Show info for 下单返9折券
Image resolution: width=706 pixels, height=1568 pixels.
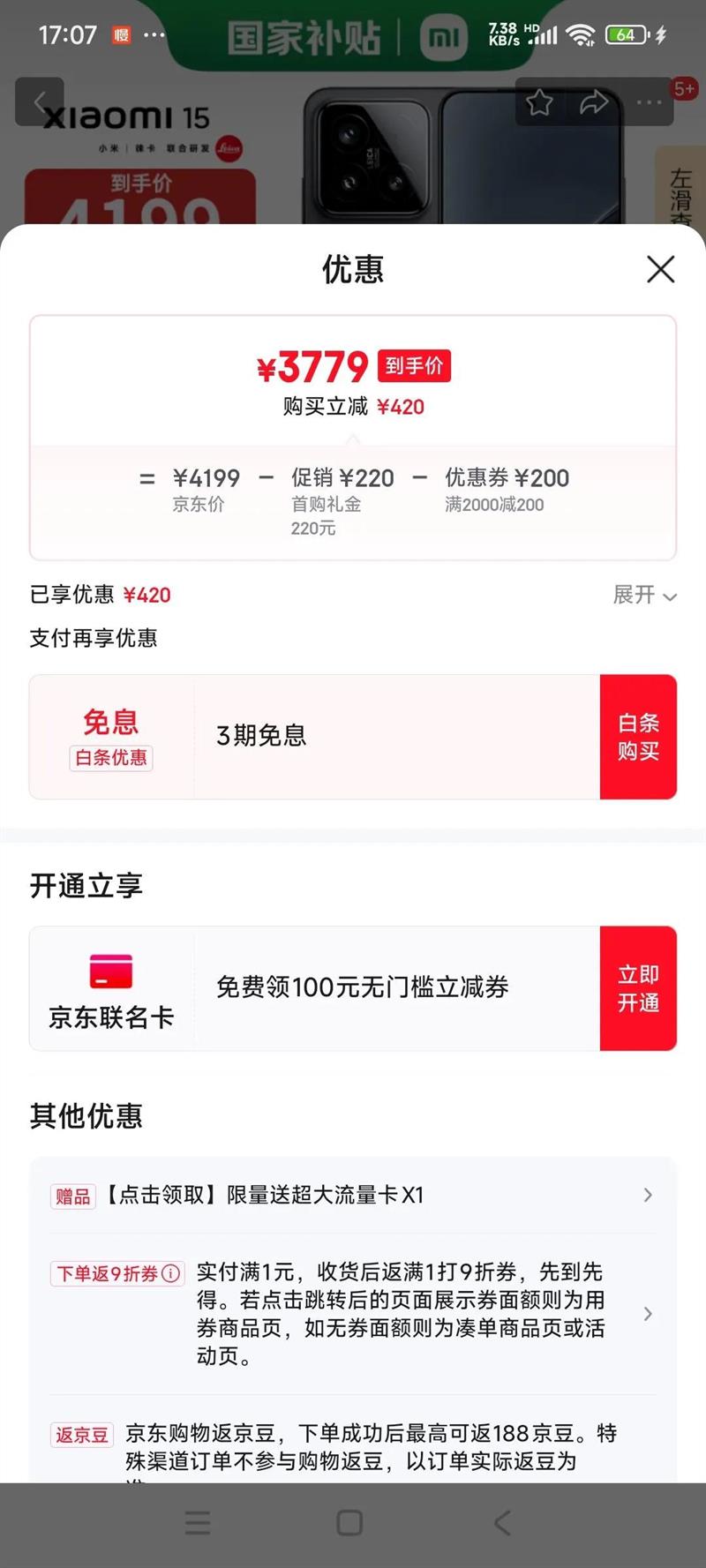click(171, 1273)
